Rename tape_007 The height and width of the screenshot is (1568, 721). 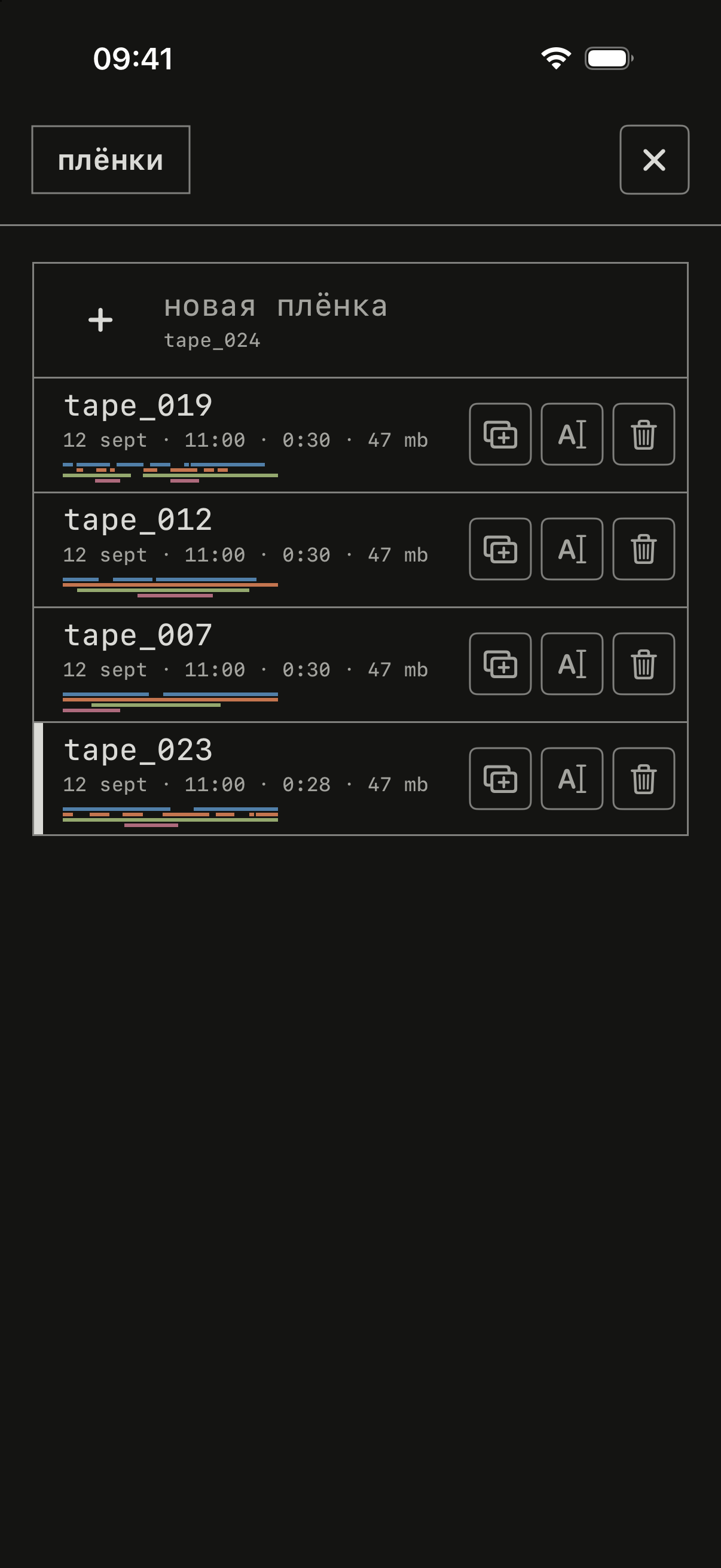click(572, 663)
